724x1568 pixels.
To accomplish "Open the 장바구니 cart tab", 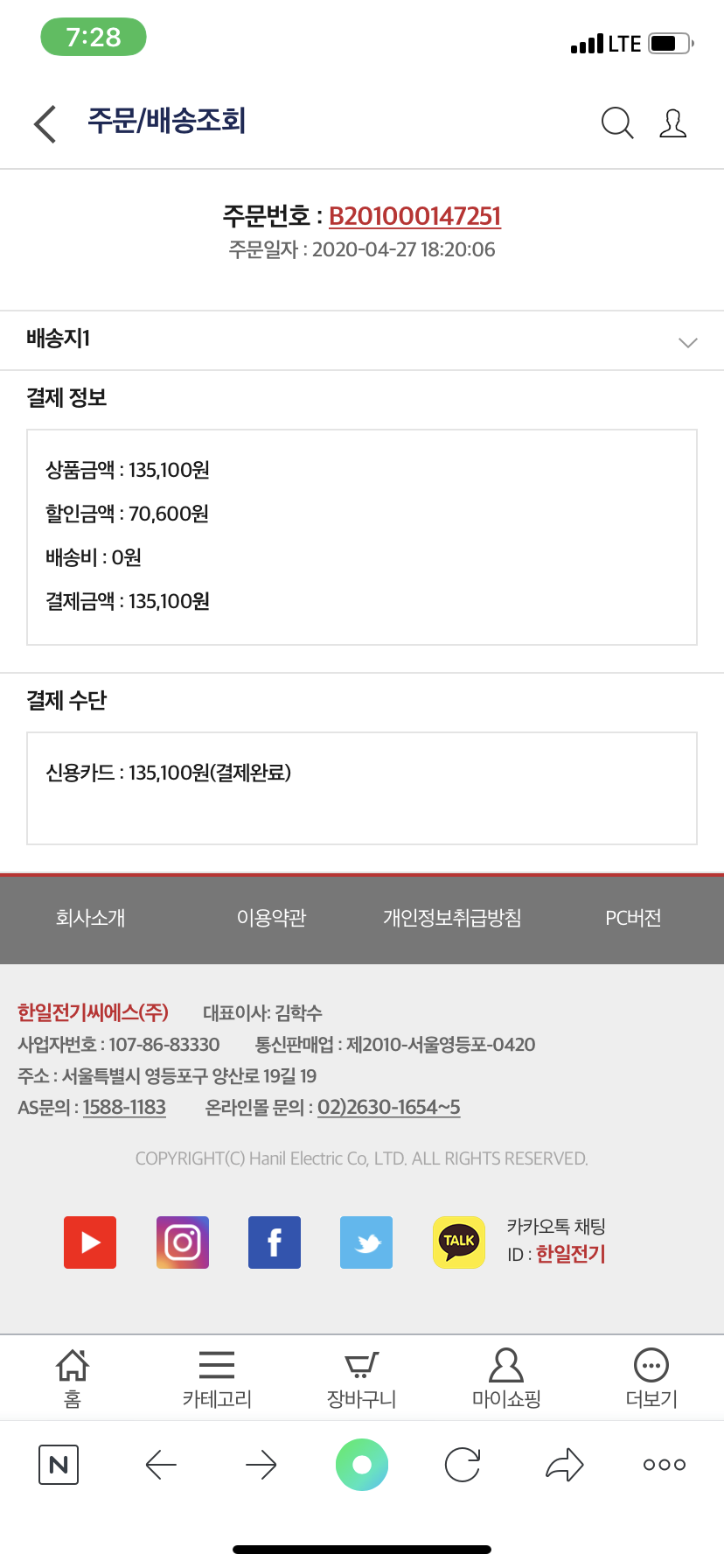I will 361,1377.
